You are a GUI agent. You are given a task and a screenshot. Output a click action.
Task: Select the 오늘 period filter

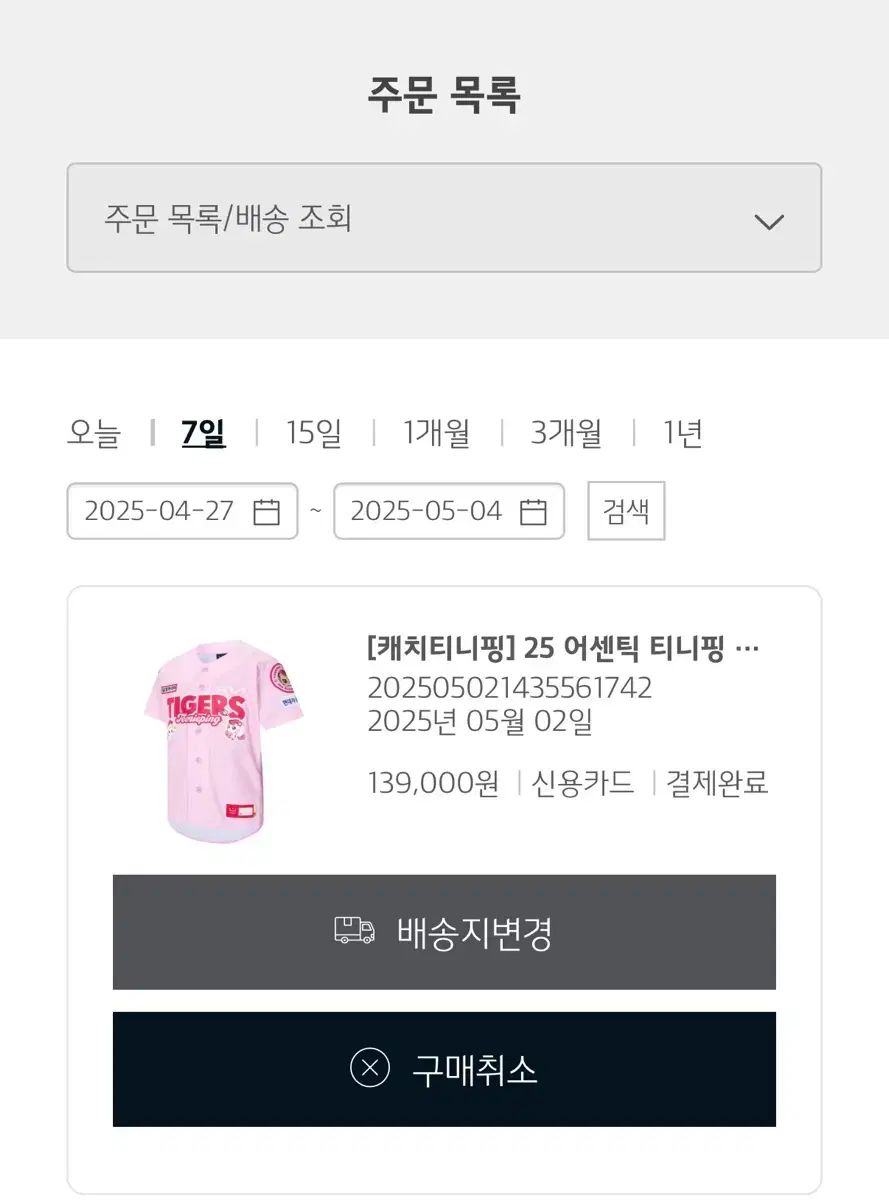click(x=94, y=433)
